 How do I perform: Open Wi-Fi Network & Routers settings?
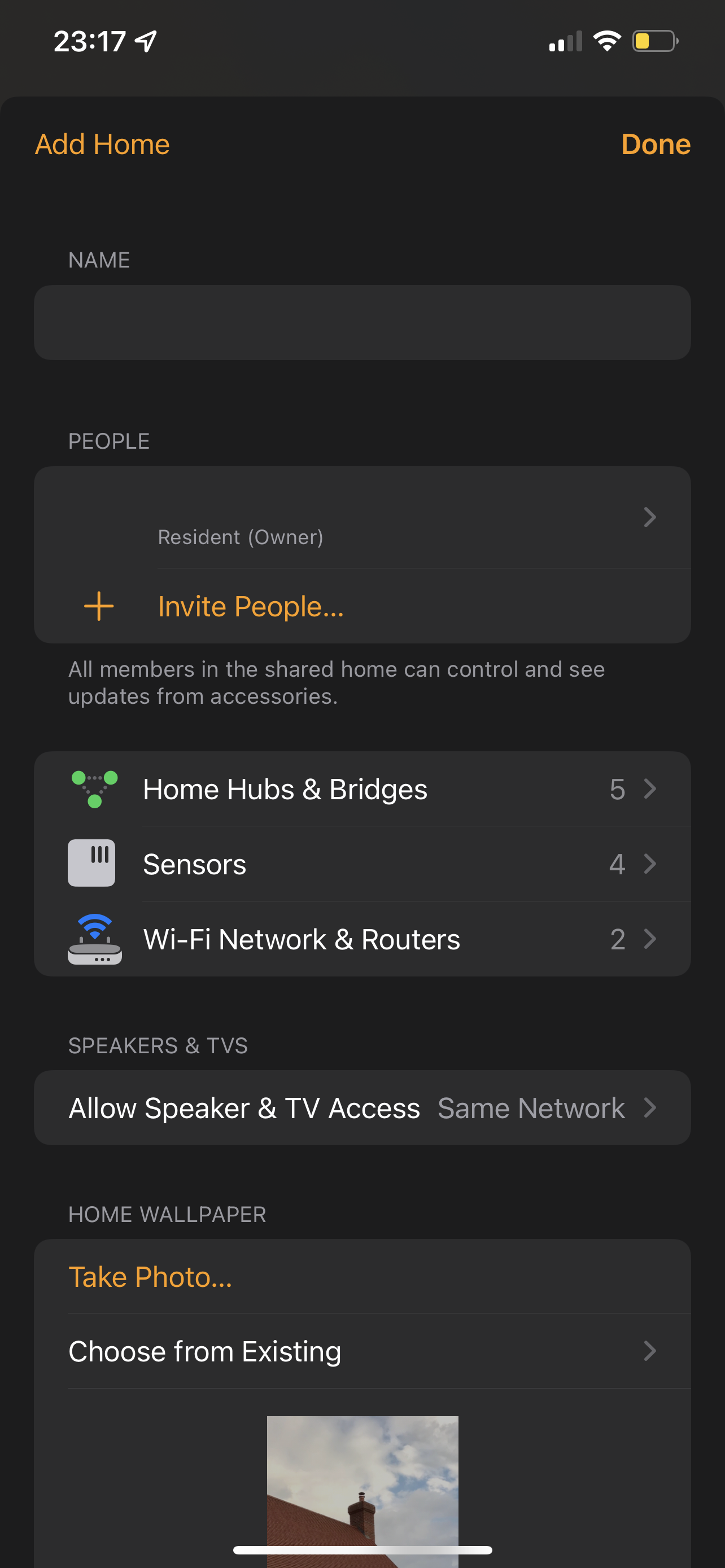pyautogui.click(x=362, y=939)
